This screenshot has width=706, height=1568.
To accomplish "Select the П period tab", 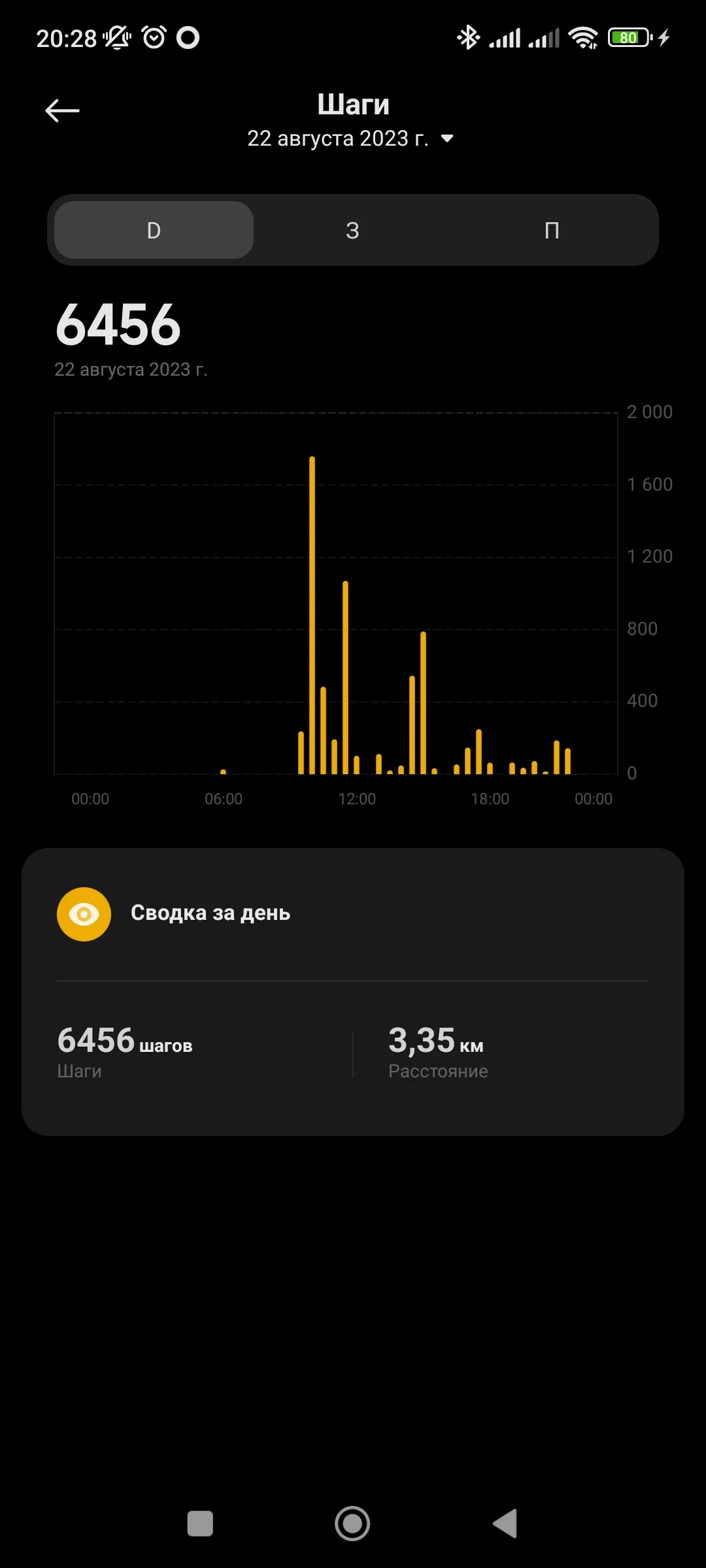I will coord(552,230).
